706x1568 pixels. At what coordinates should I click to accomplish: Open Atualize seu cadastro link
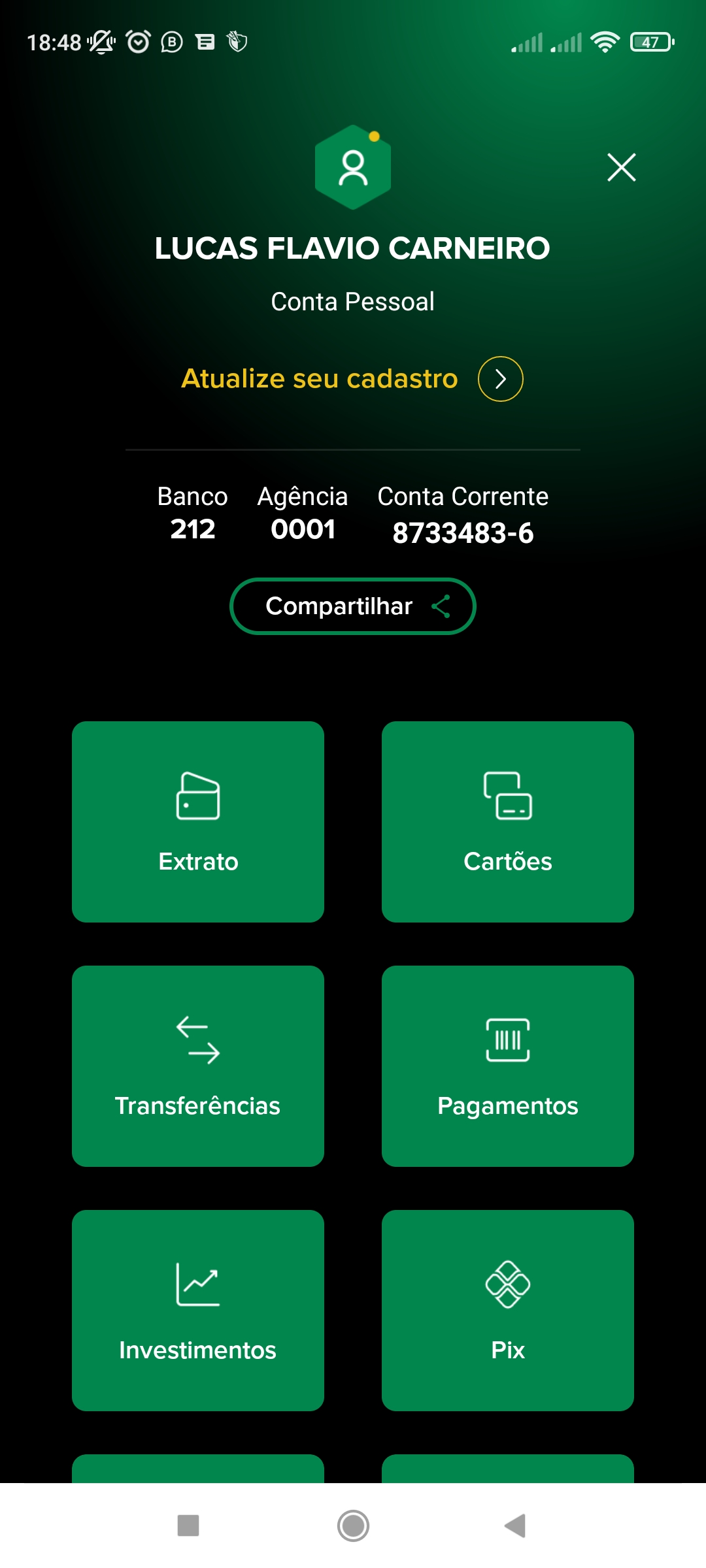[352, 379]
